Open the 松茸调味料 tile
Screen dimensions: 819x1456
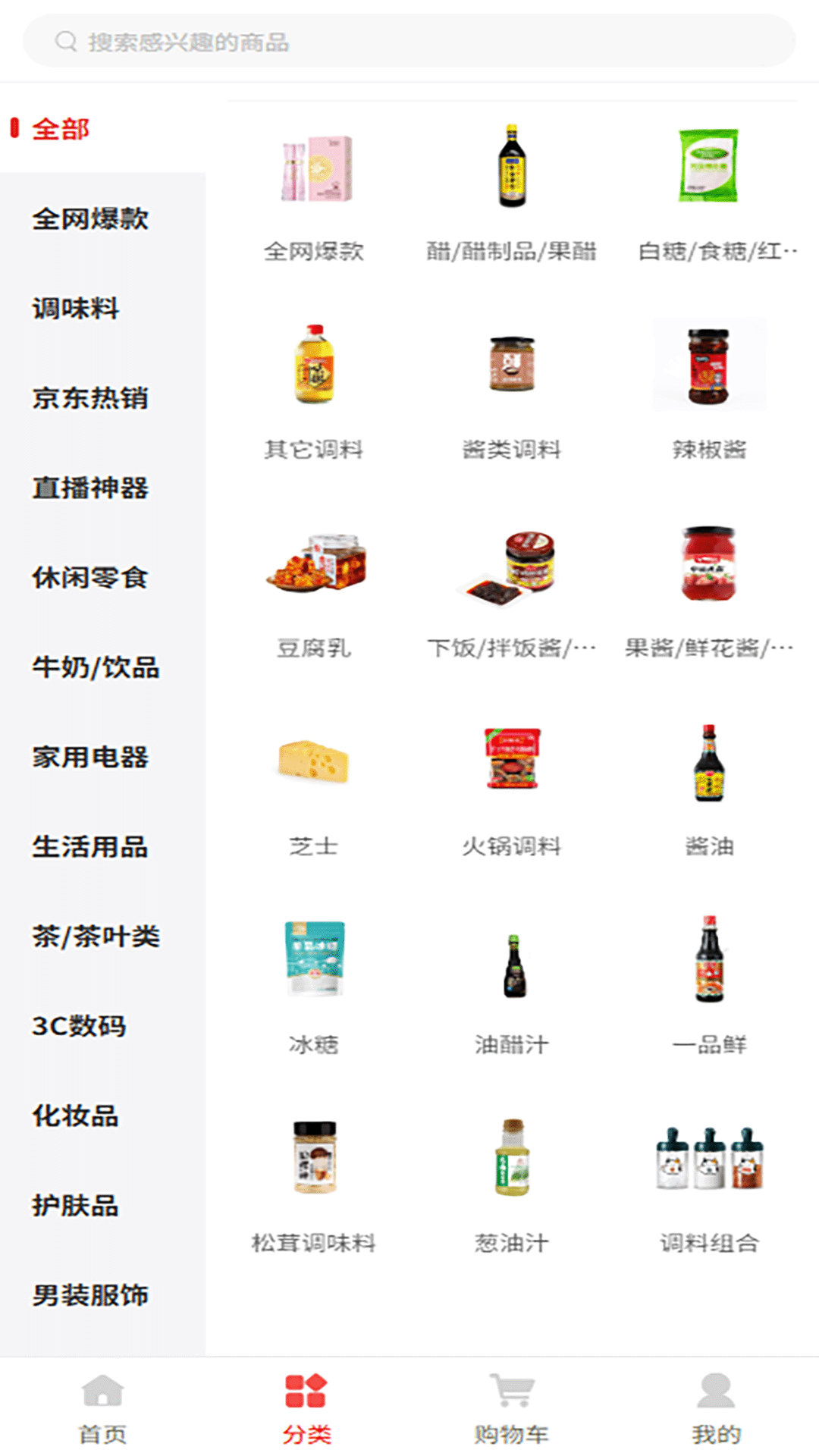(314, 1185)
